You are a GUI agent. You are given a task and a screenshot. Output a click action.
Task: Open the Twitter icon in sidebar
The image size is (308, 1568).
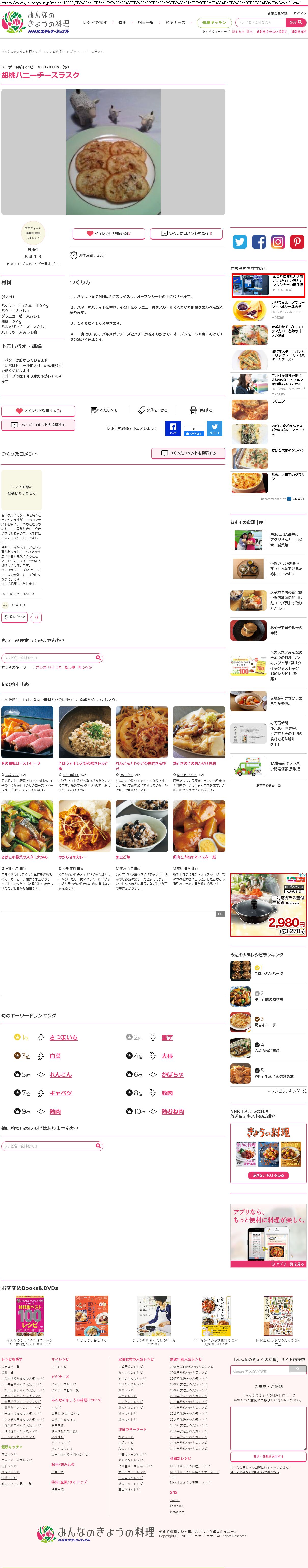[x=240, y=242]
